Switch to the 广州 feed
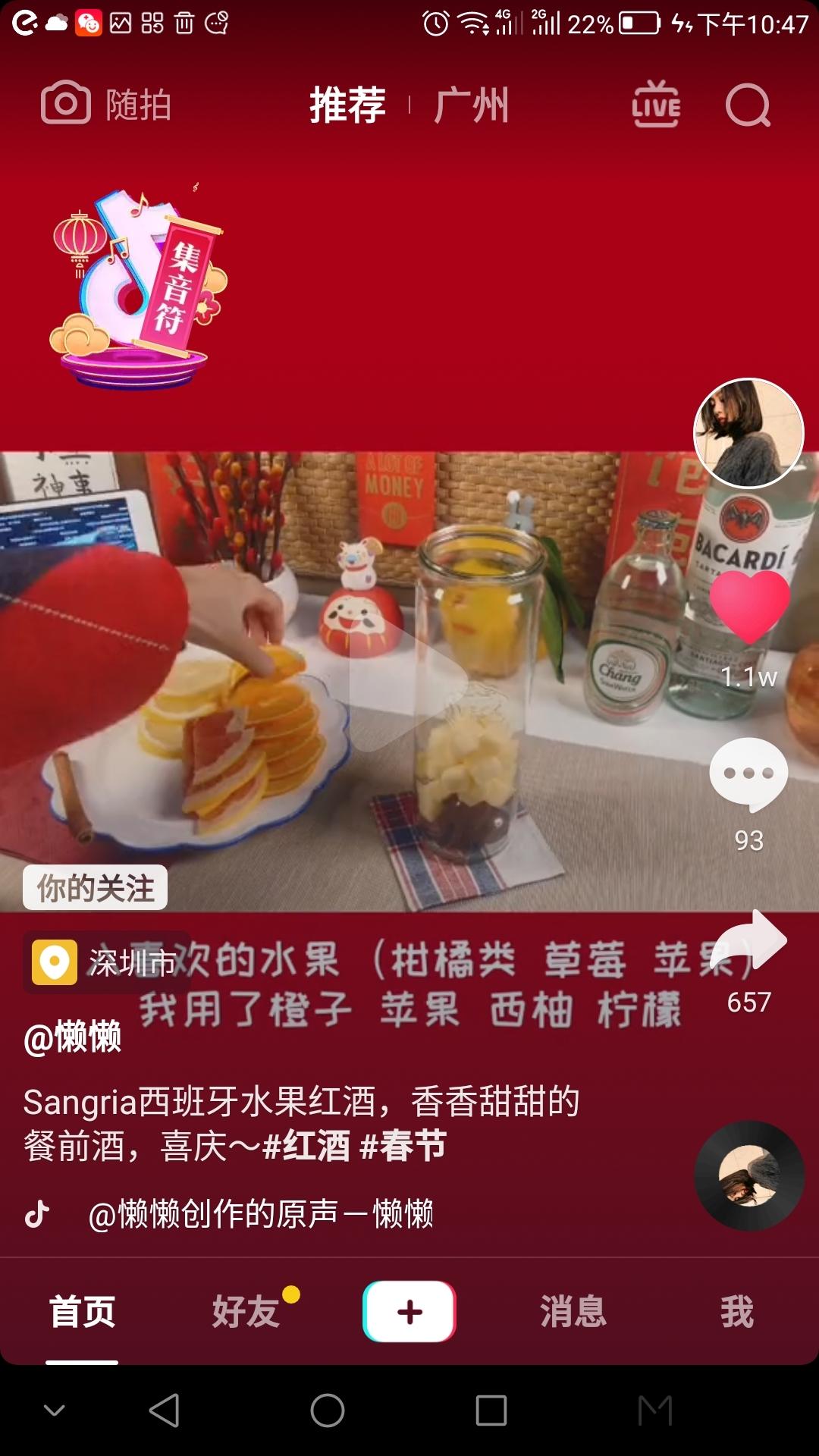The width and height of the screenshot is (819, 1456). coord(471,105)
